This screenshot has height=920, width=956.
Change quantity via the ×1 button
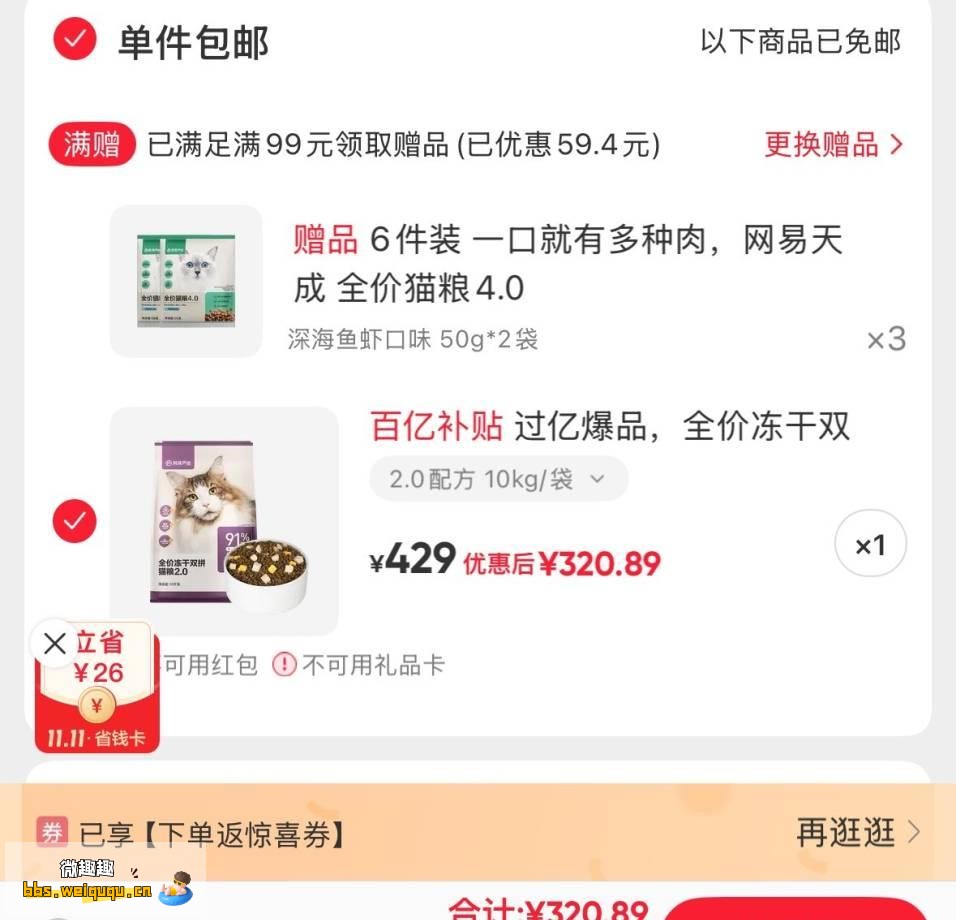[870, 544]
